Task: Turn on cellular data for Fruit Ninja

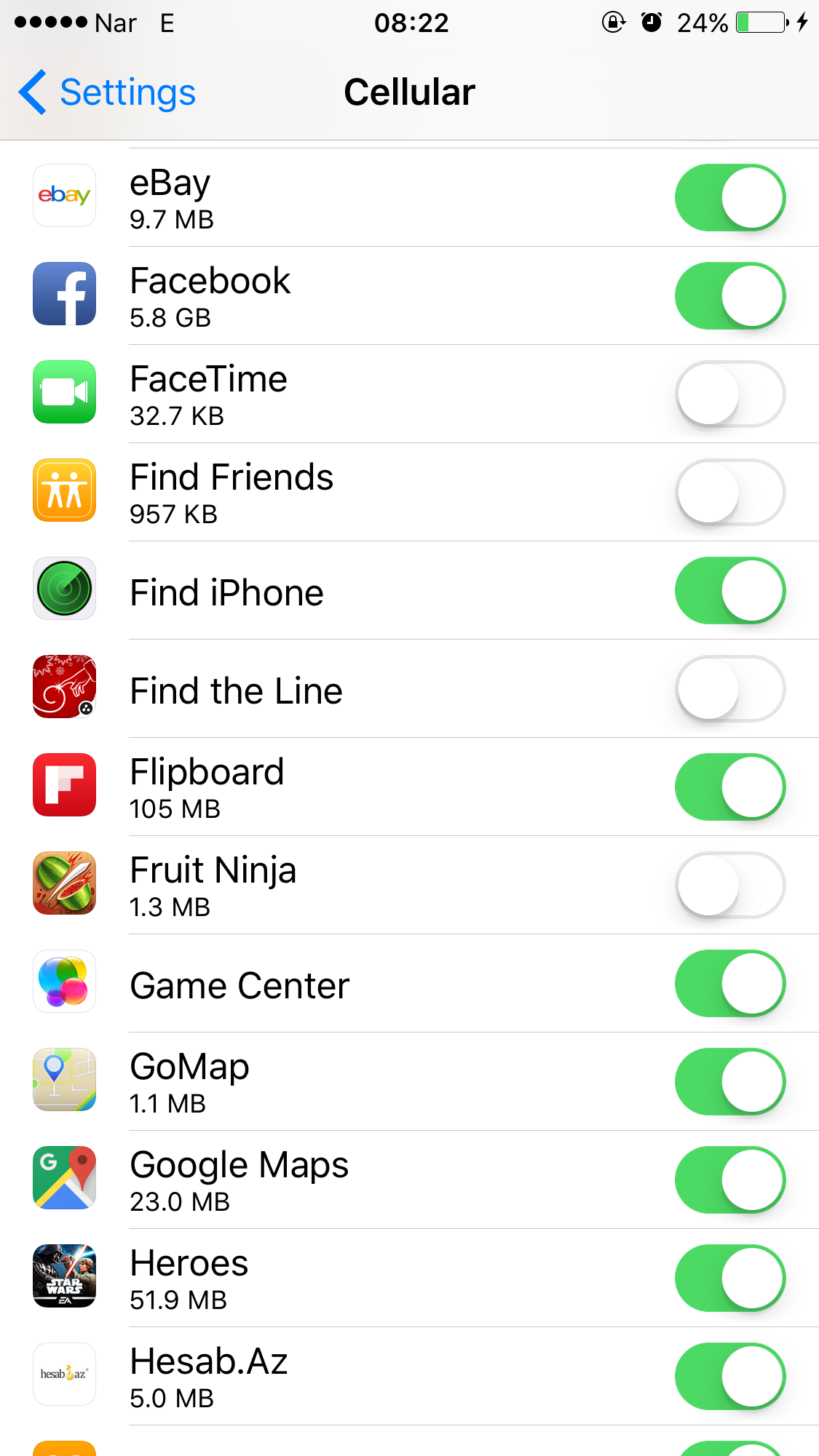Action: (729, 883)
